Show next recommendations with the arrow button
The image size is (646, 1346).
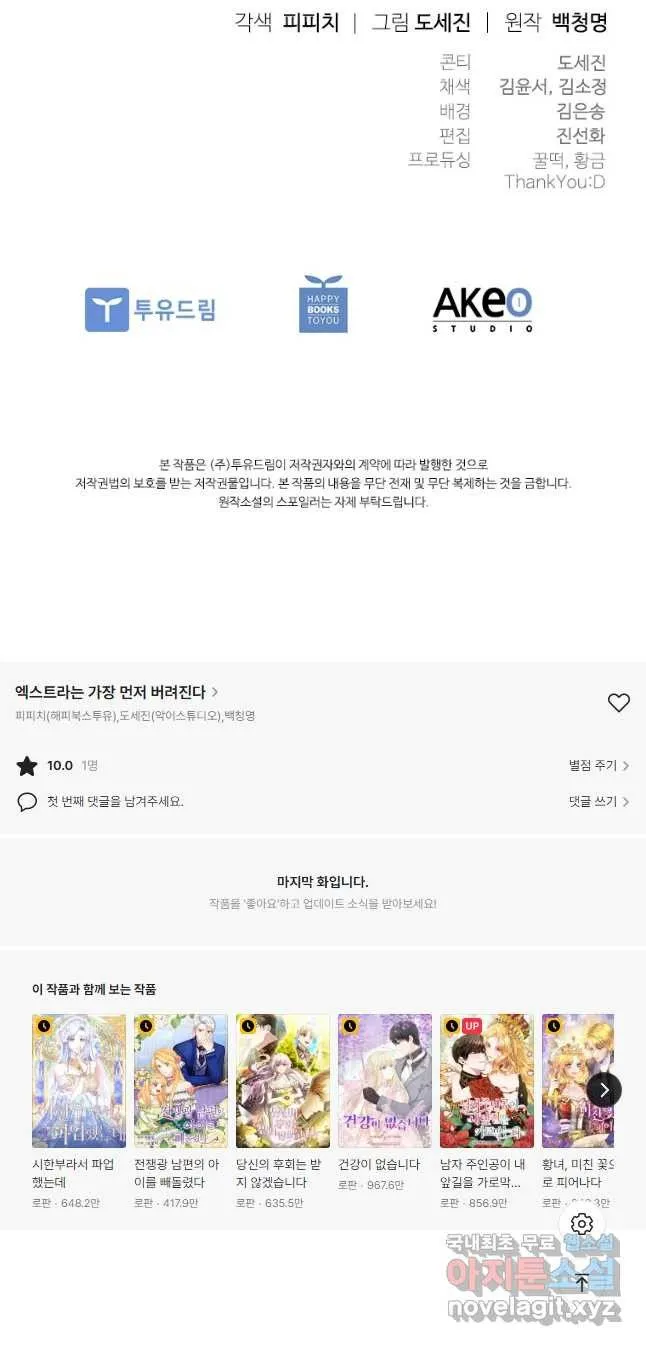(604, 1089)
